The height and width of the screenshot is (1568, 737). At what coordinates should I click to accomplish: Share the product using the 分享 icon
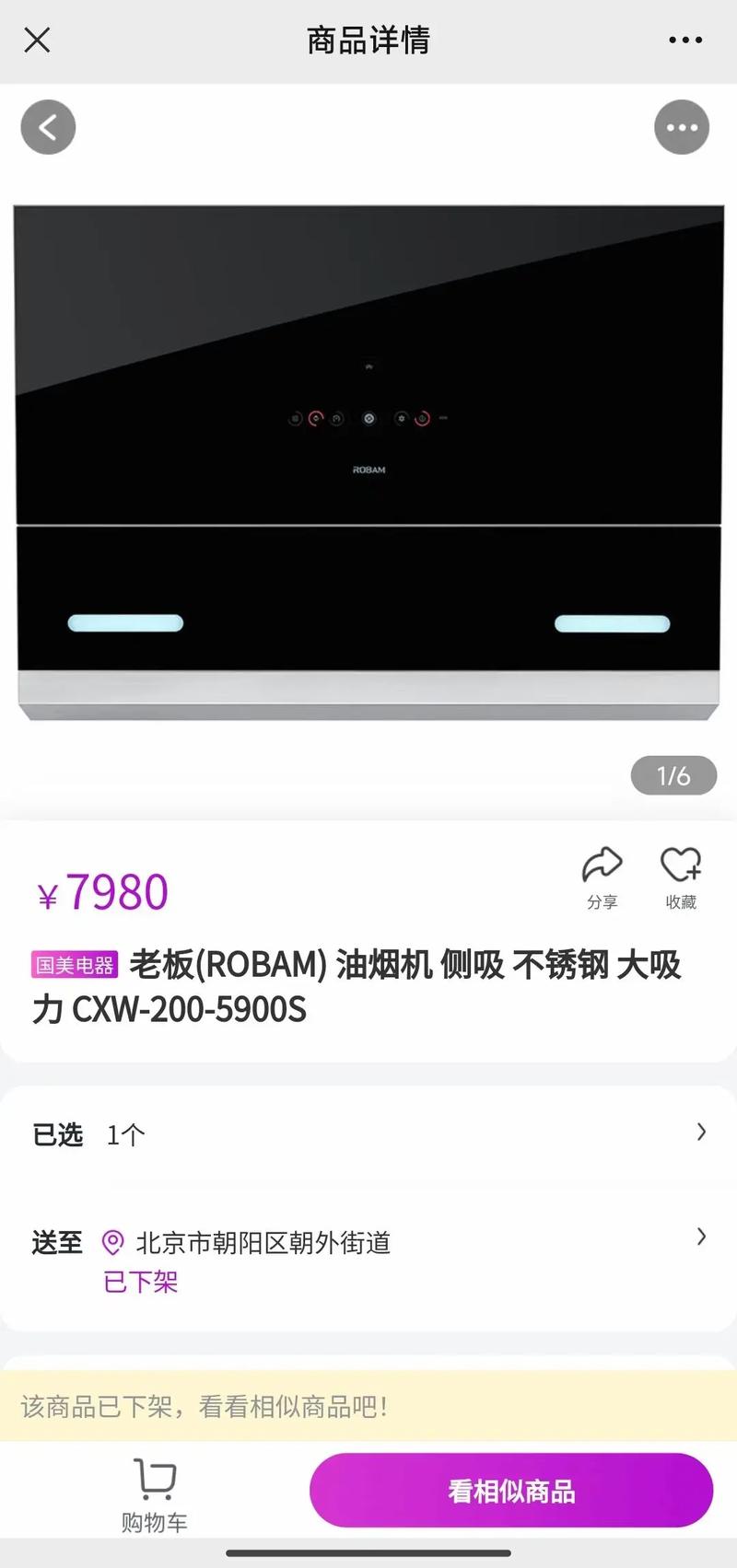tap(602, 875)
